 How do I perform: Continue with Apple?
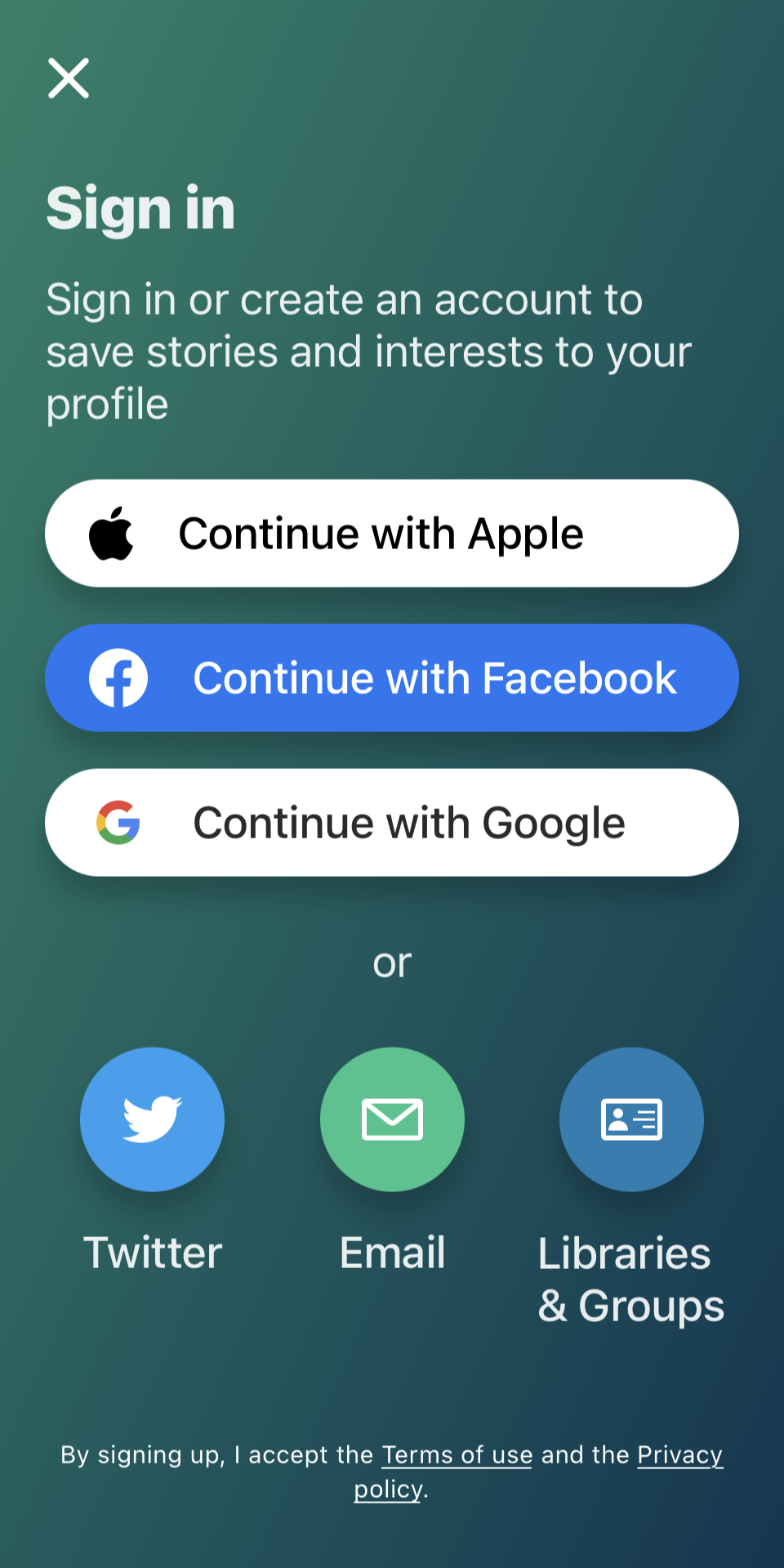392,534
